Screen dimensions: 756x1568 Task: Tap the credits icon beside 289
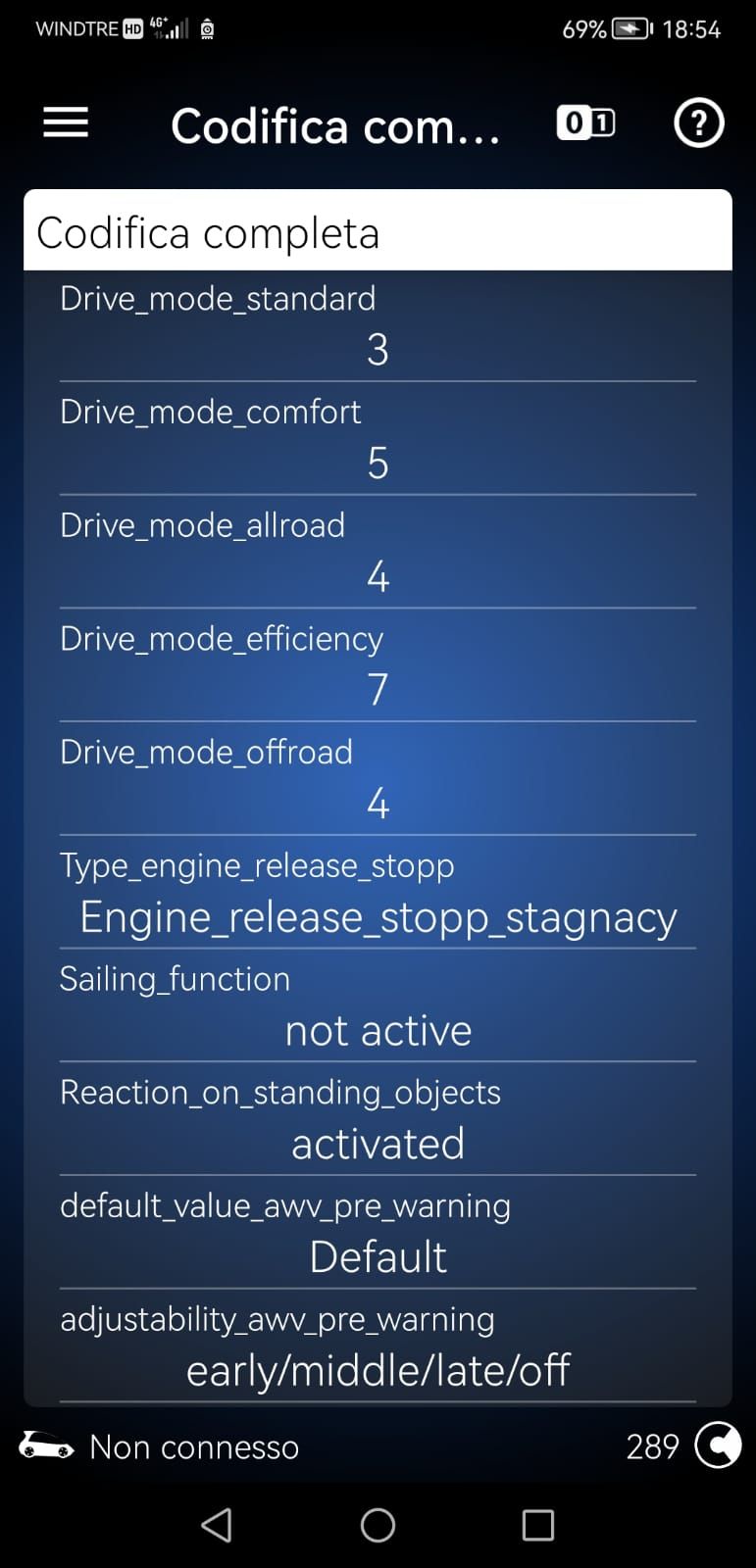point(718,1445)
